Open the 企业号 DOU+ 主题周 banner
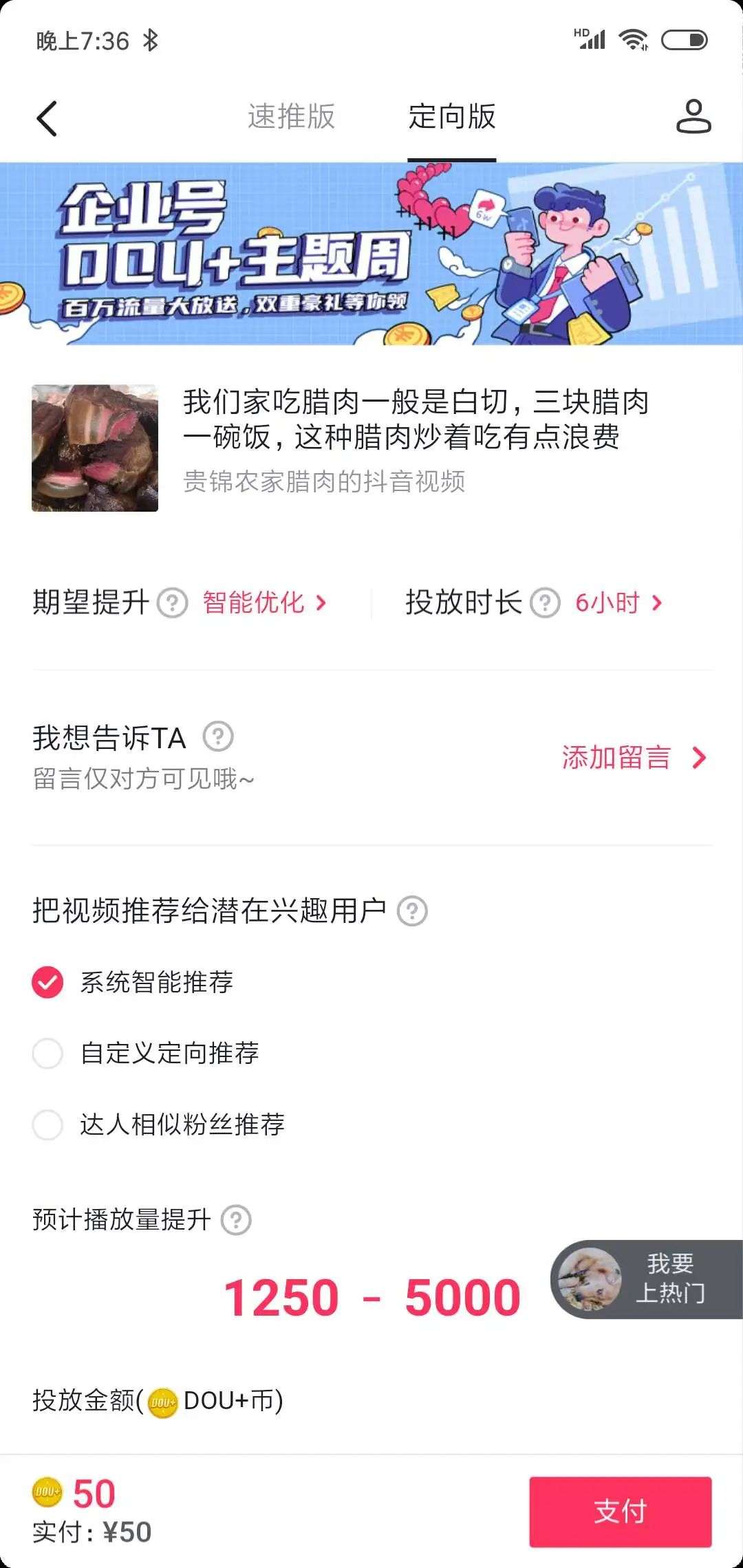The height and width of the screenshot is (1568, 743). pyautogui.click(x=371, y=254)
